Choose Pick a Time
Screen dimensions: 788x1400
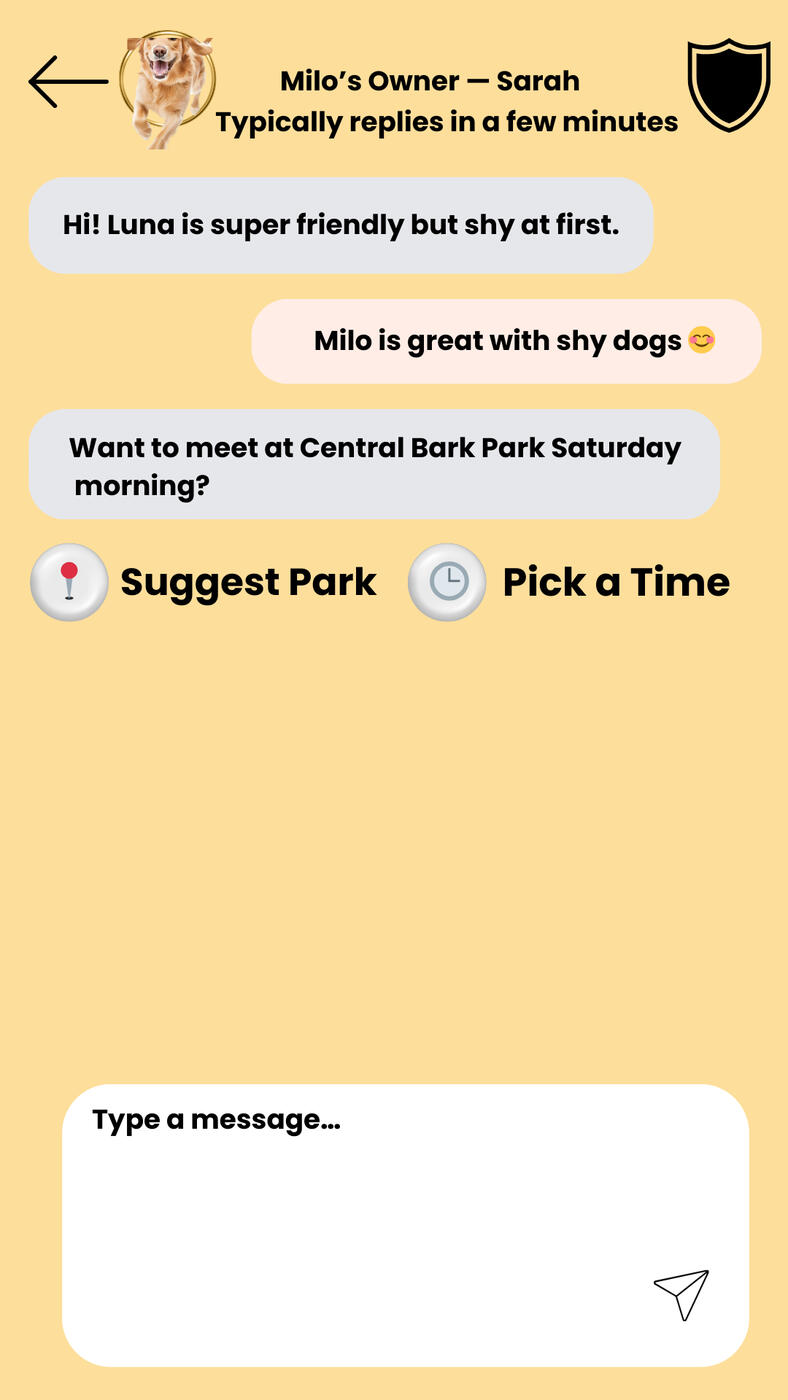pyautogui.click(x=569, y=582)
